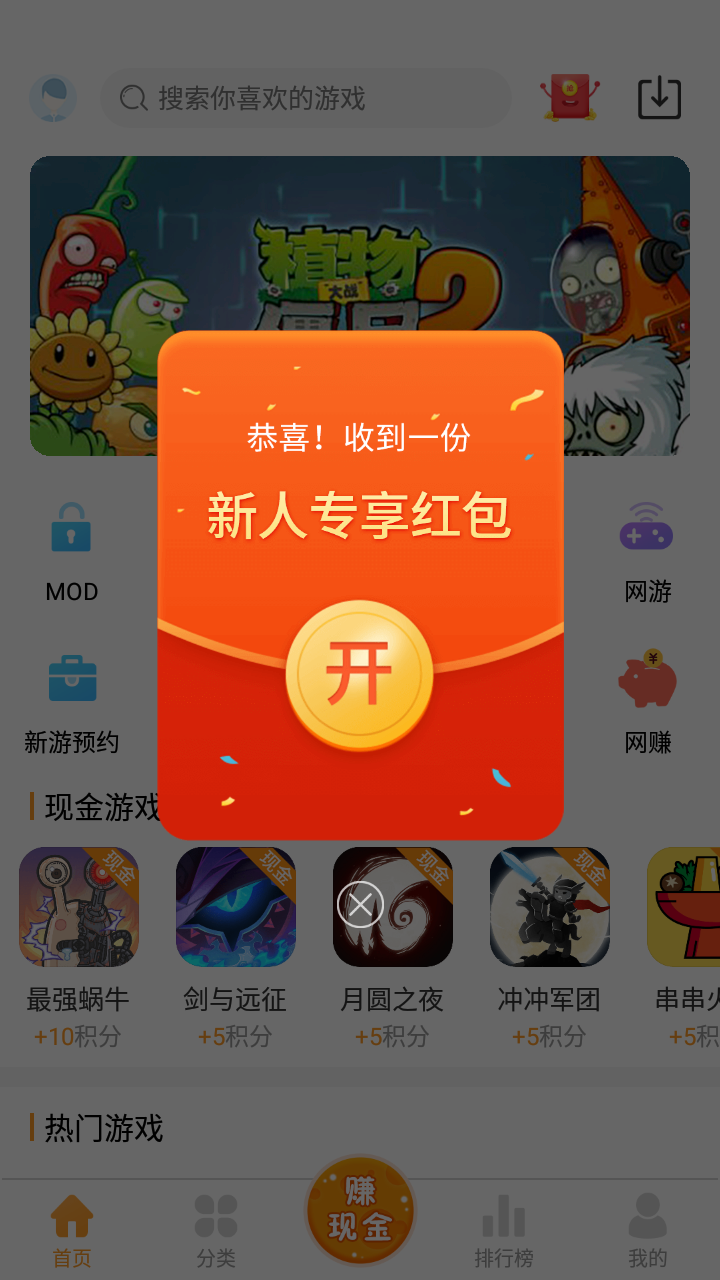
Task: Open the red envelope mascot icon
Action: coord(569,98)
